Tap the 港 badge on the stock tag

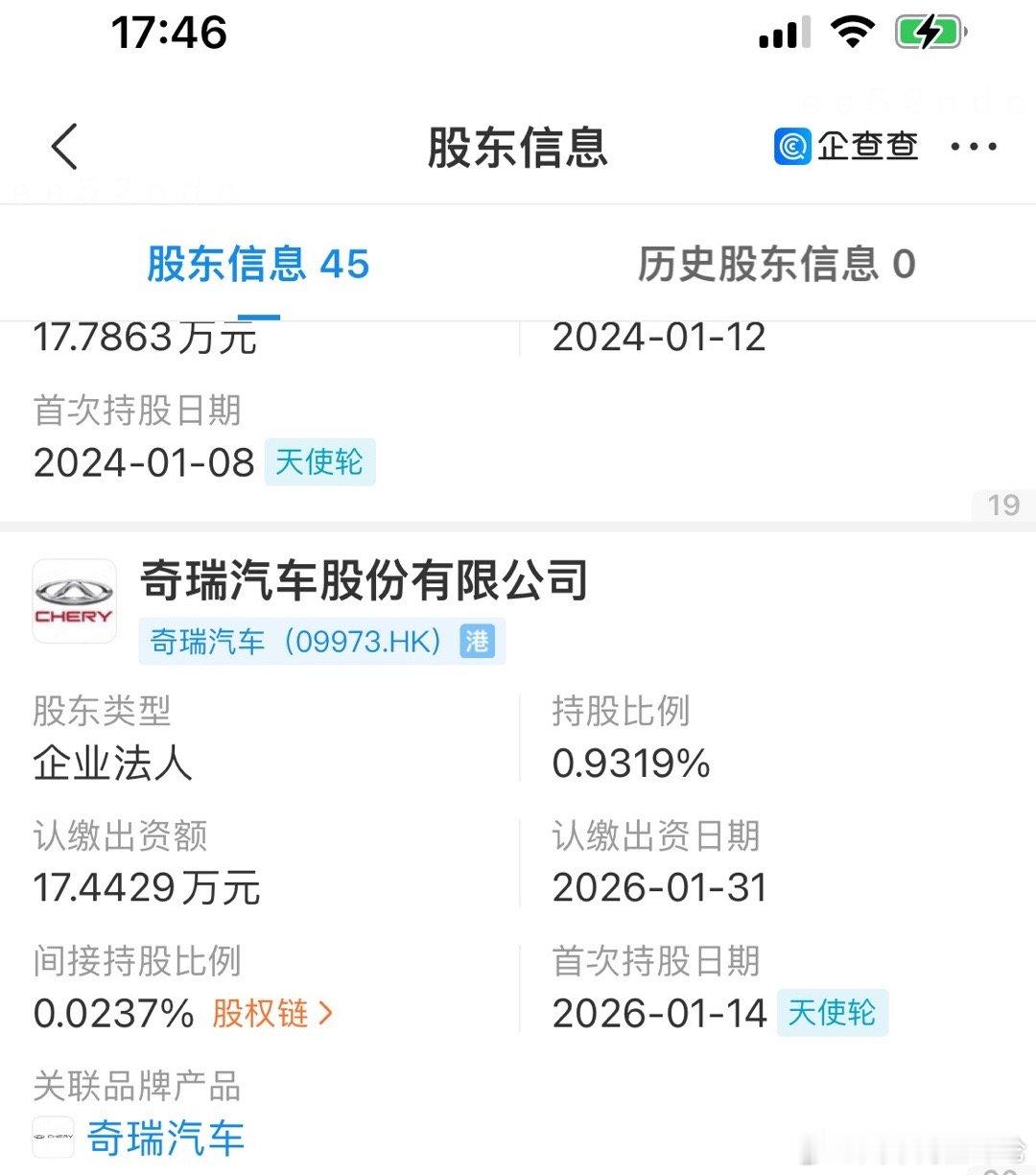tap(480, 641)
